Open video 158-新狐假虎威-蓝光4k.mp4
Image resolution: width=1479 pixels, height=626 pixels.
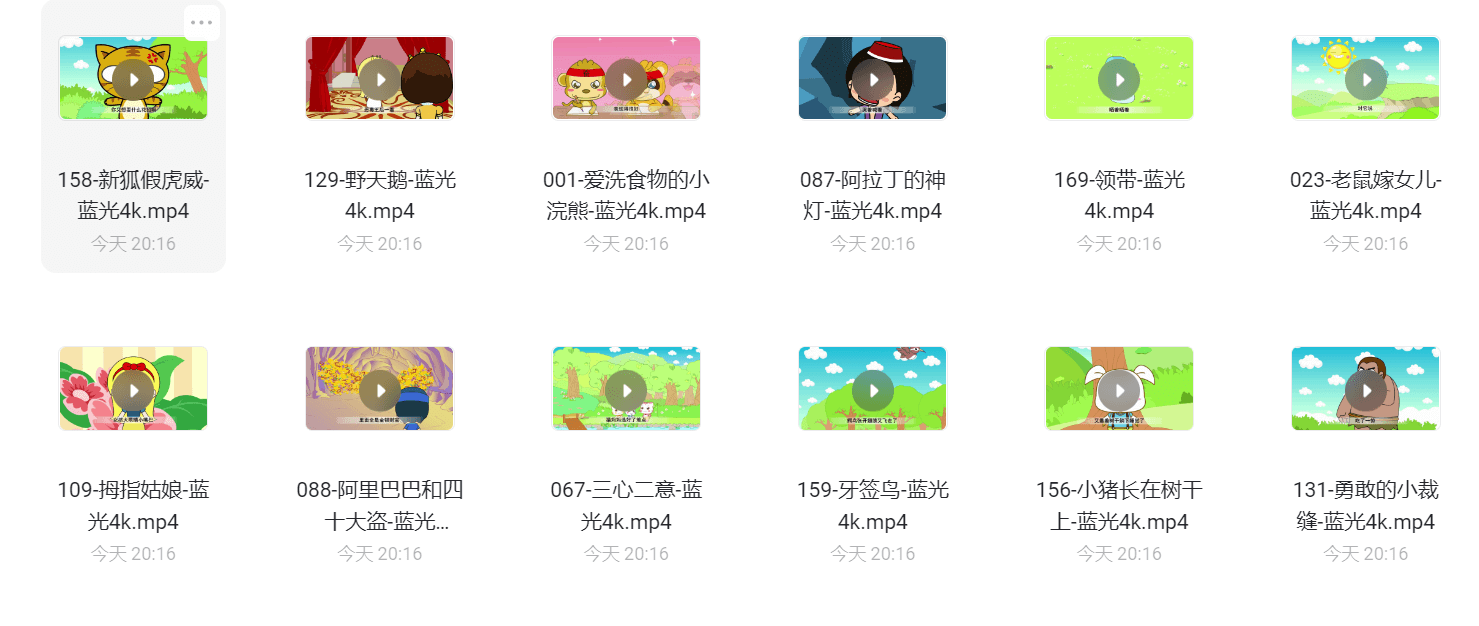133,79
